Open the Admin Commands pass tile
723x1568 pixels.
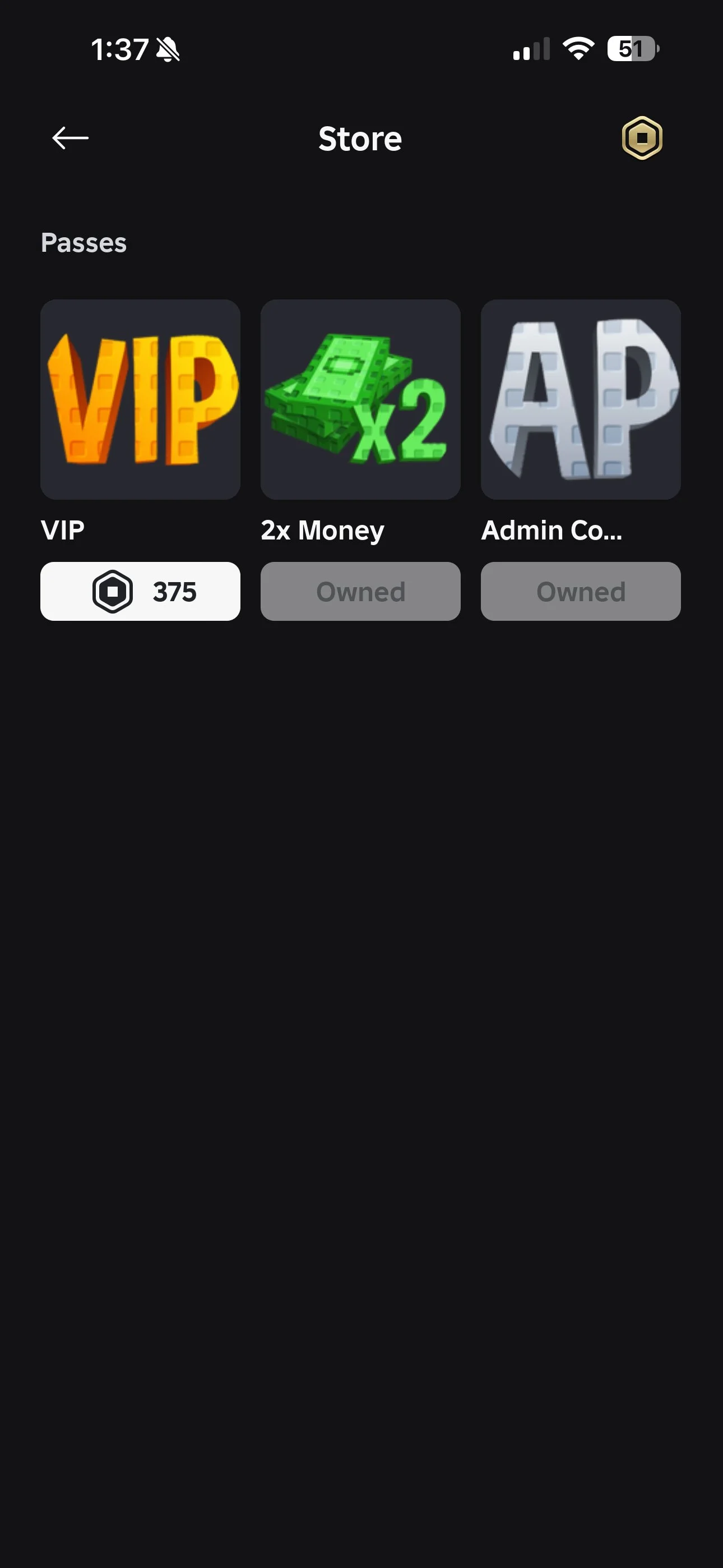(580, 399)
